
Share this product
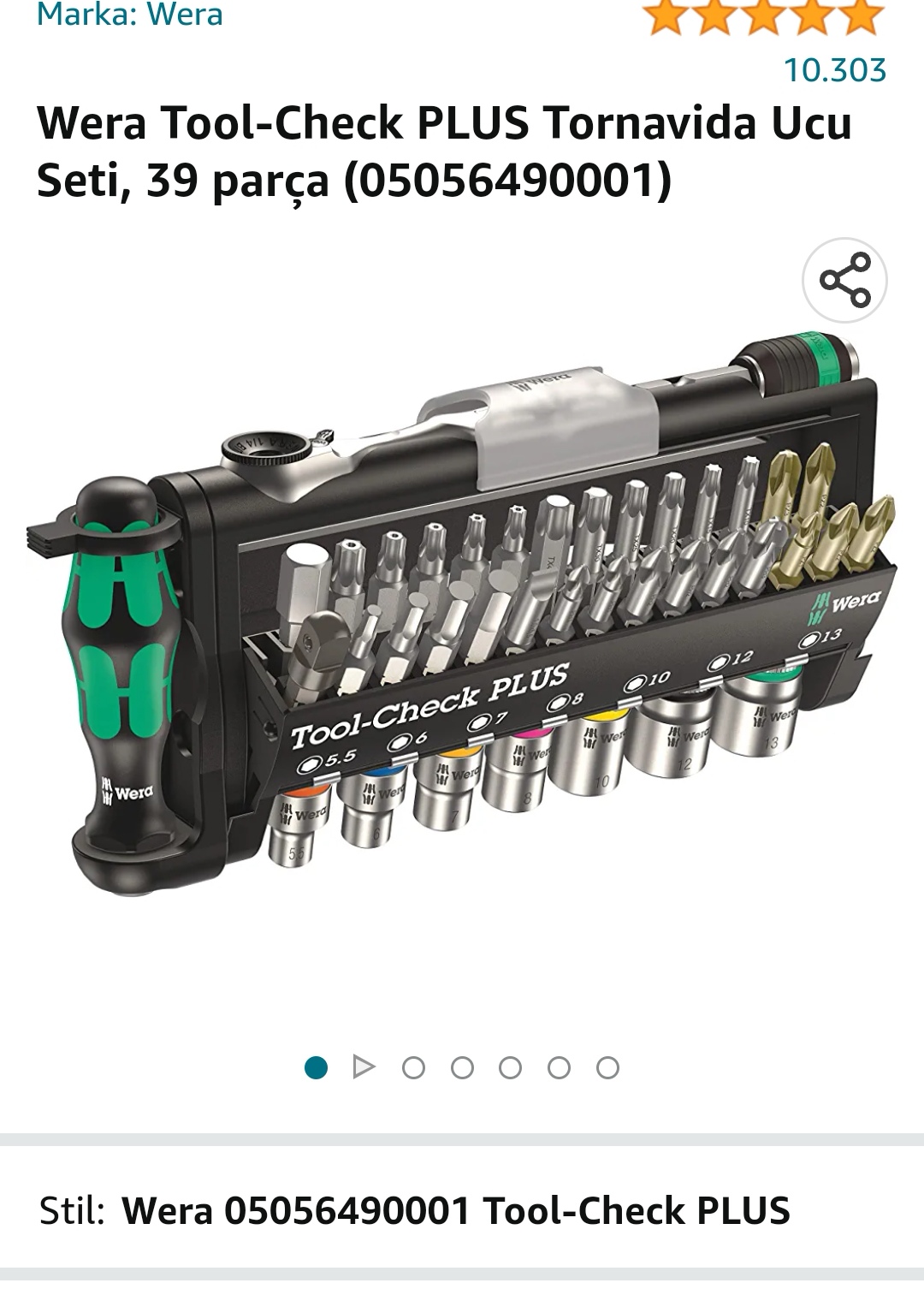tap(844, 280)
